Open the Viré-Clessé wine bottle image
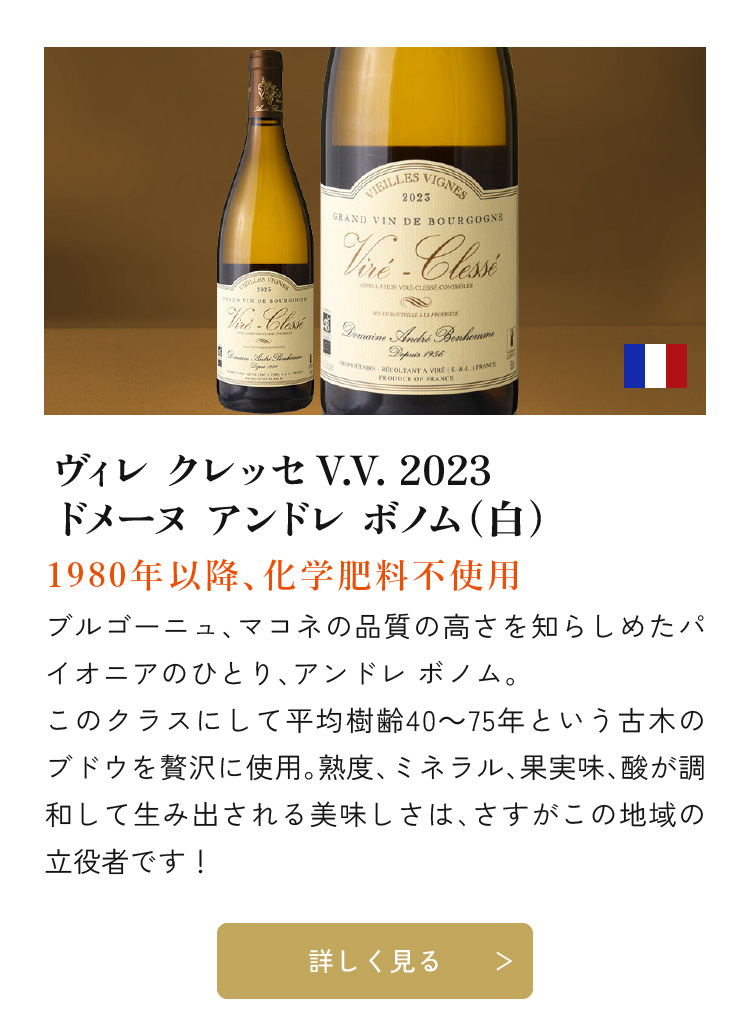Viewport: 750px width, 1035px height. tap(374, 230)
